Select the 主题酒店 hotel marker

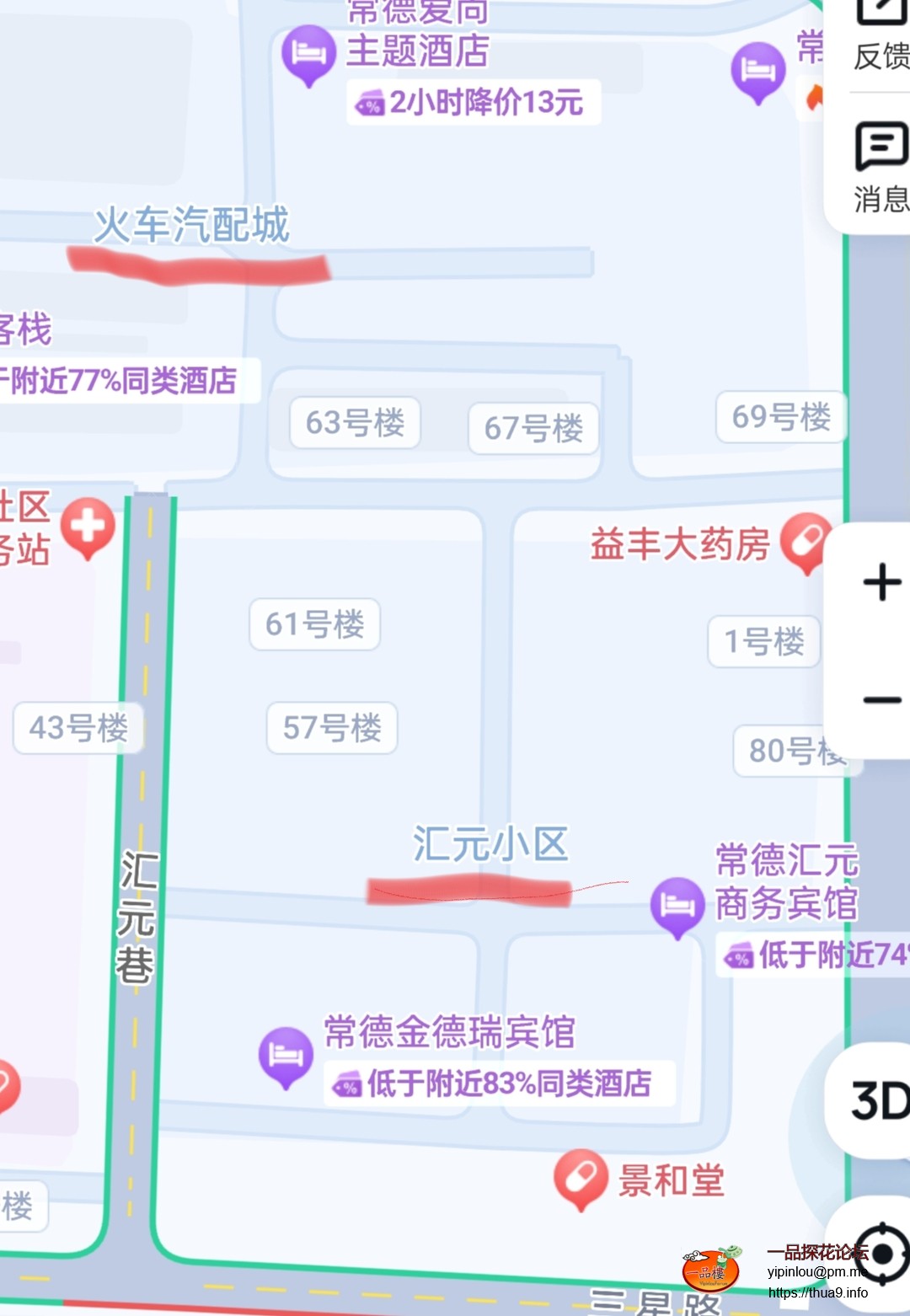pos(308,52)
